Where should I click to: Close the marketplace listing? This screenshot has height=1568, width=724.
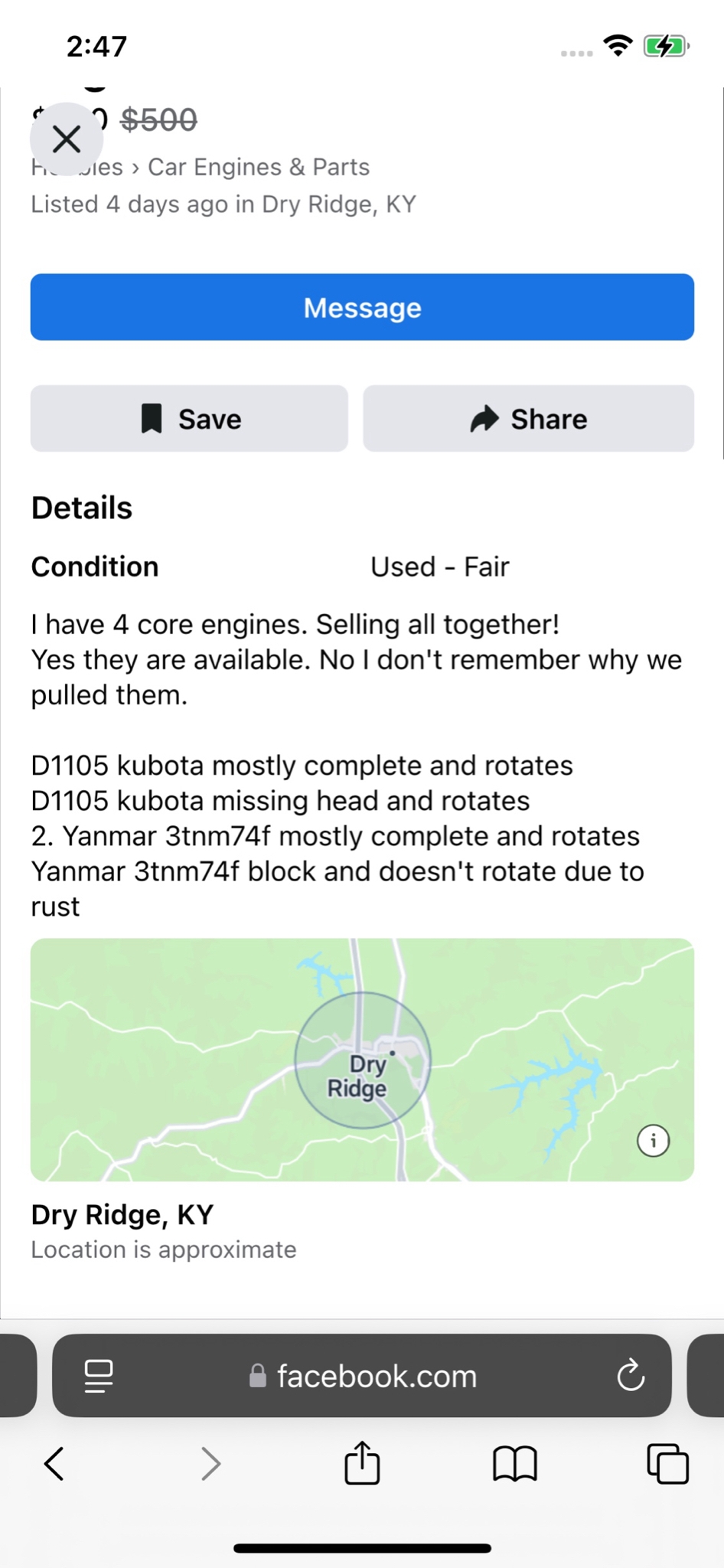[67, 139]
